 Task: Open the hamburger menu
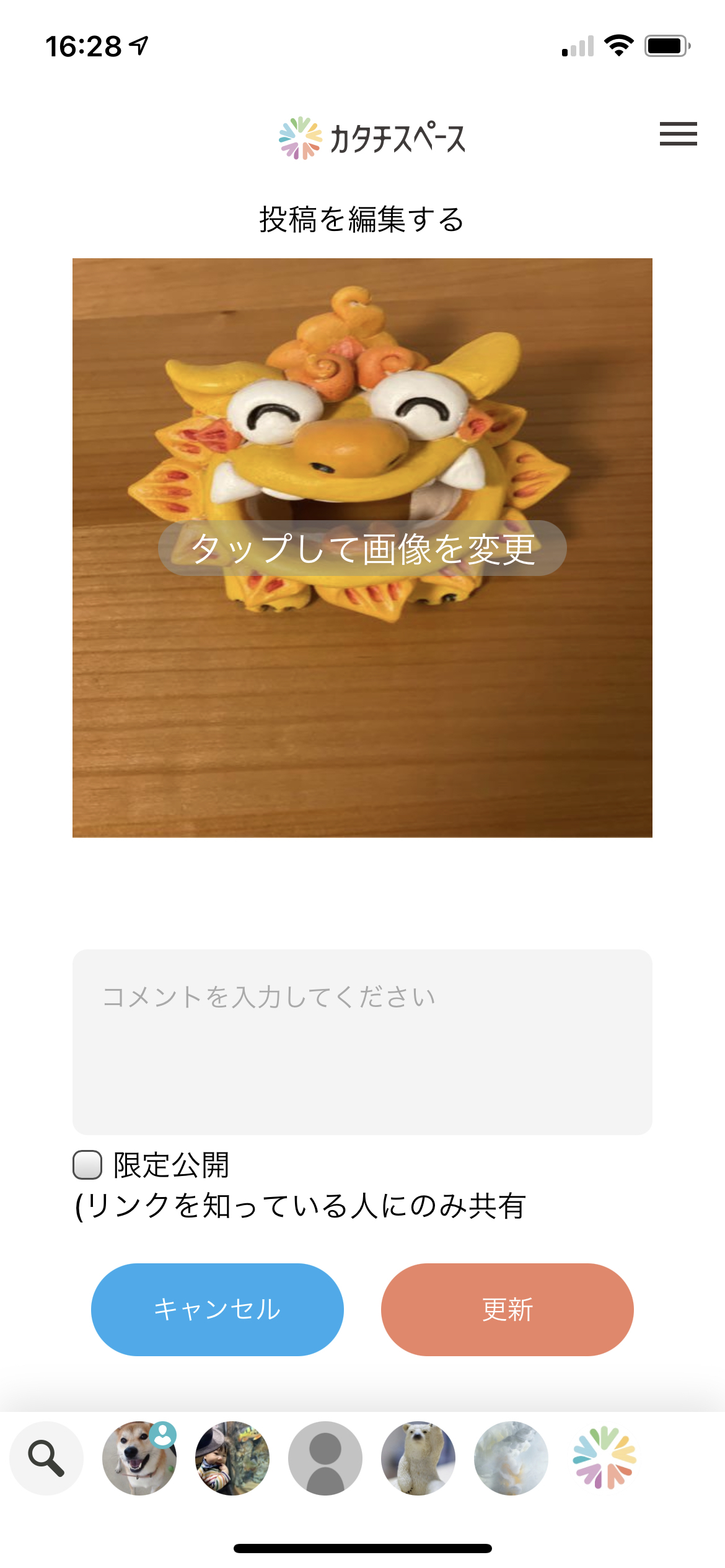point(678,134)
